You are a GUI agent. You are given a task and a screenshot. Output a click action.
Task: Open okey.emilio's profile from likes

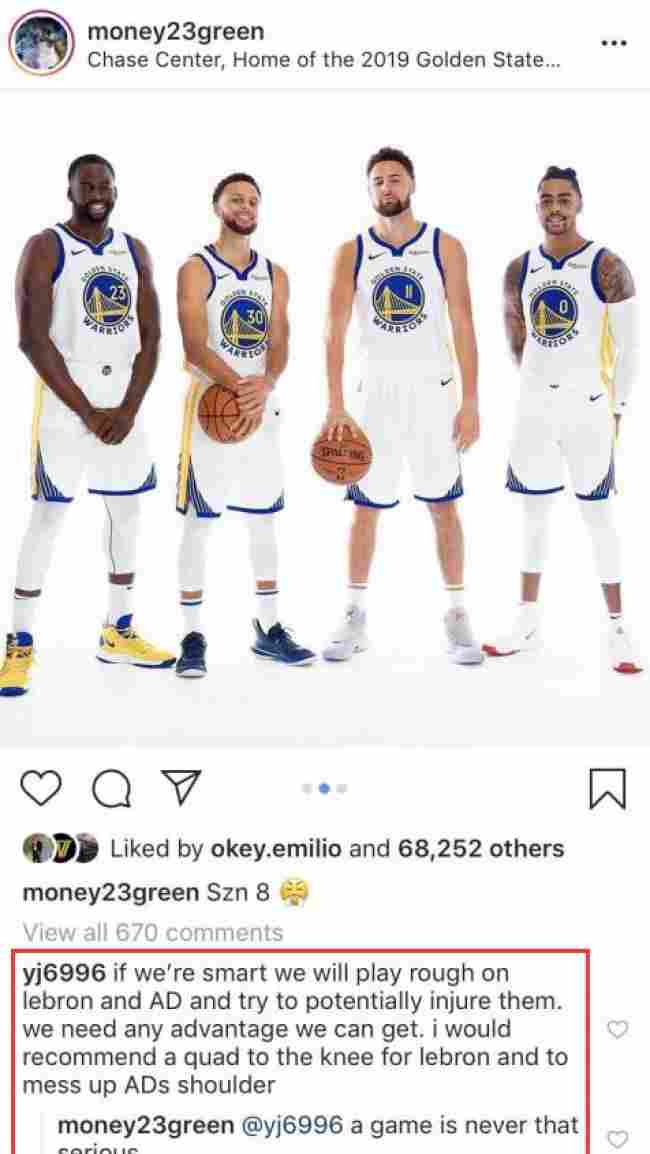(x=276, y=849)
